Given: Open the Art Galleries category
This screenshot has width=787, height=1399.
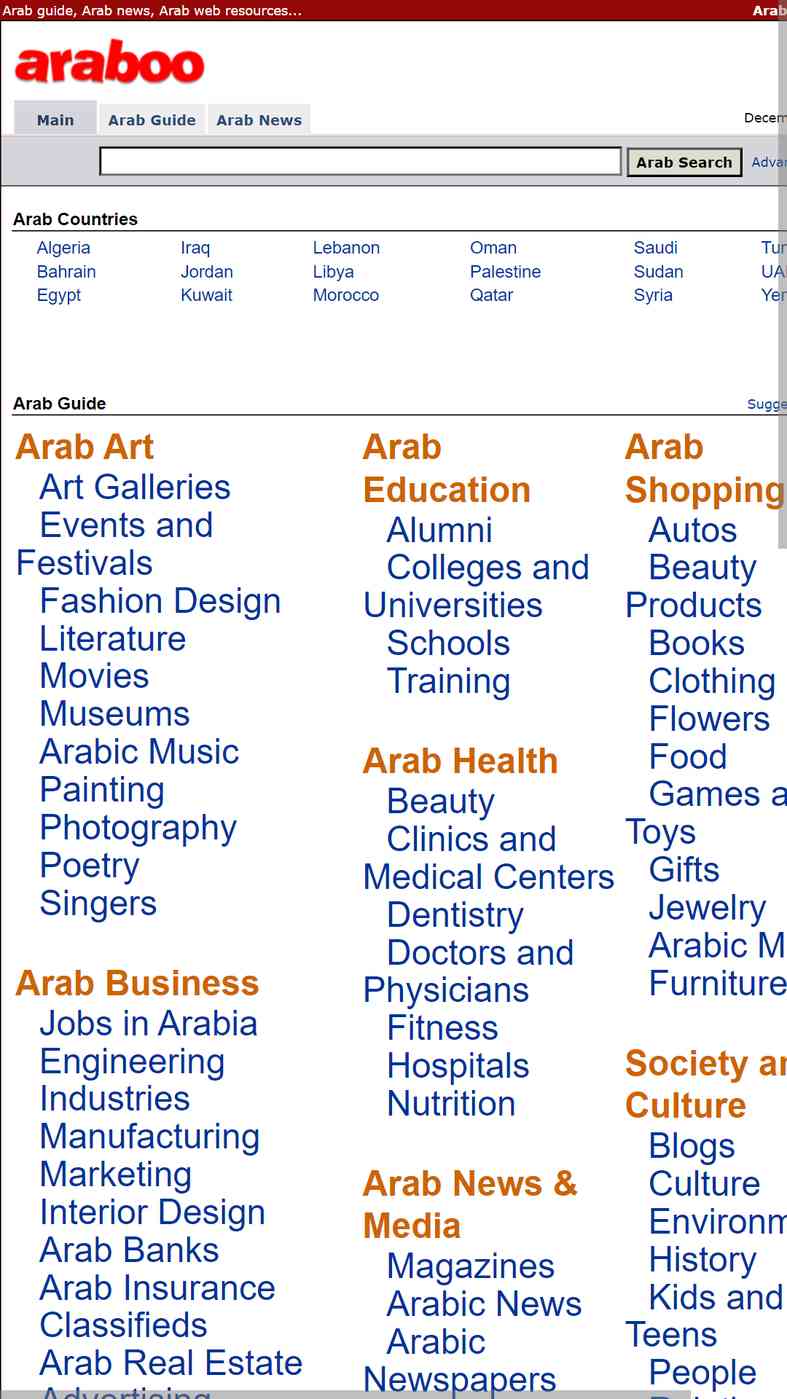Looking at the screenshot, I should (135, 487).
